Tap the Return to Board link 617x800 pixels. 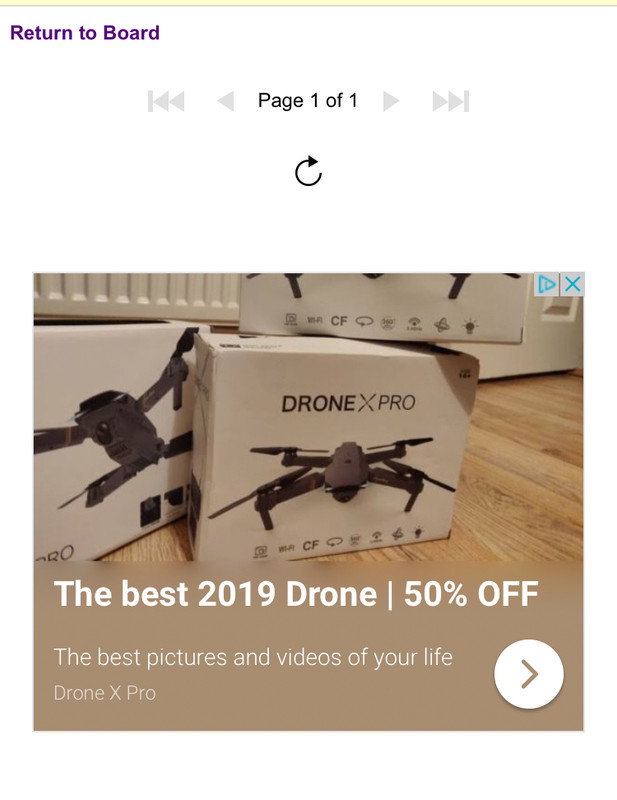point(85,33)
